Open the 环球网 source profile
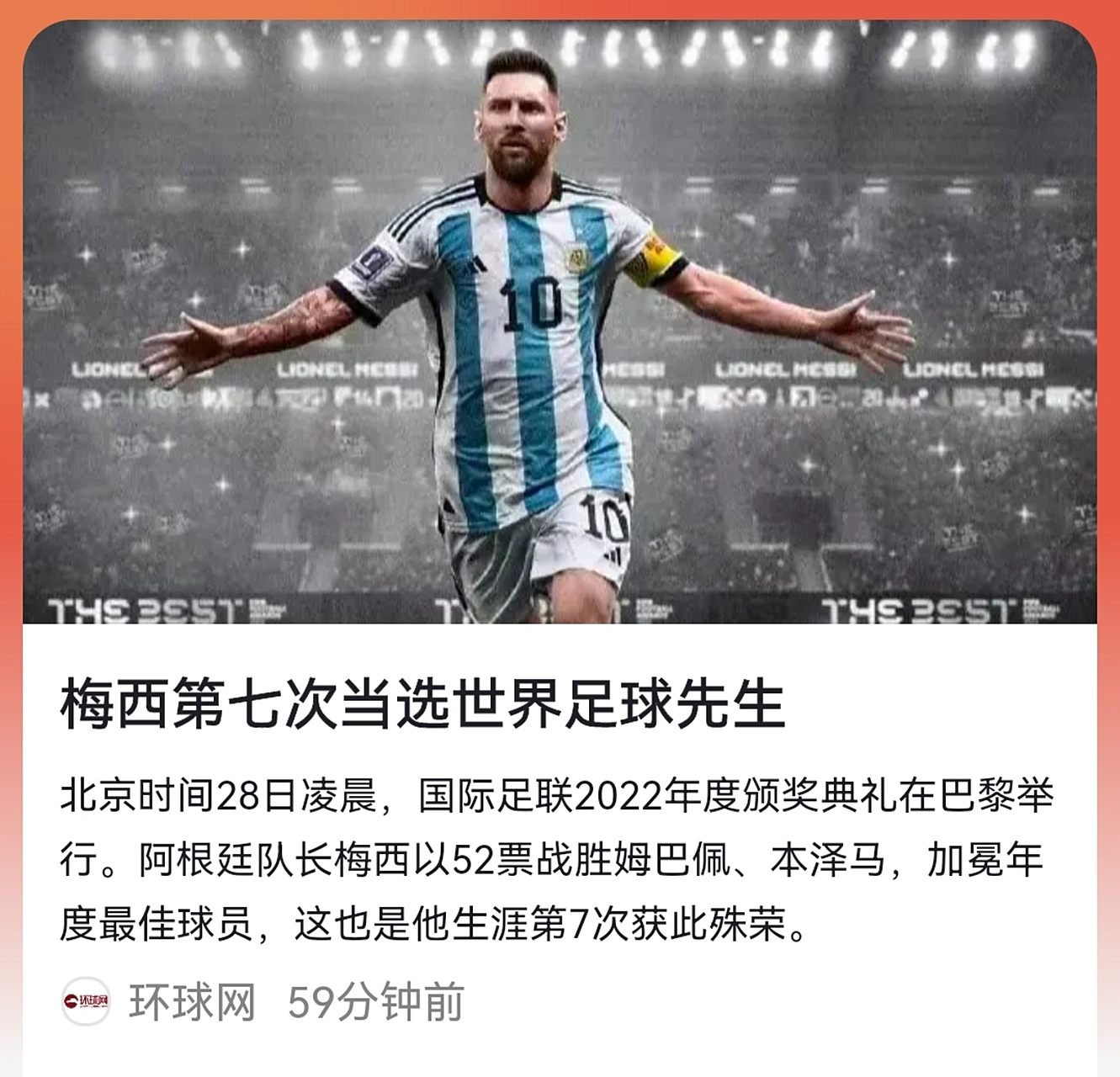Screen dimensions: 1120x1077 (191, 1002)
